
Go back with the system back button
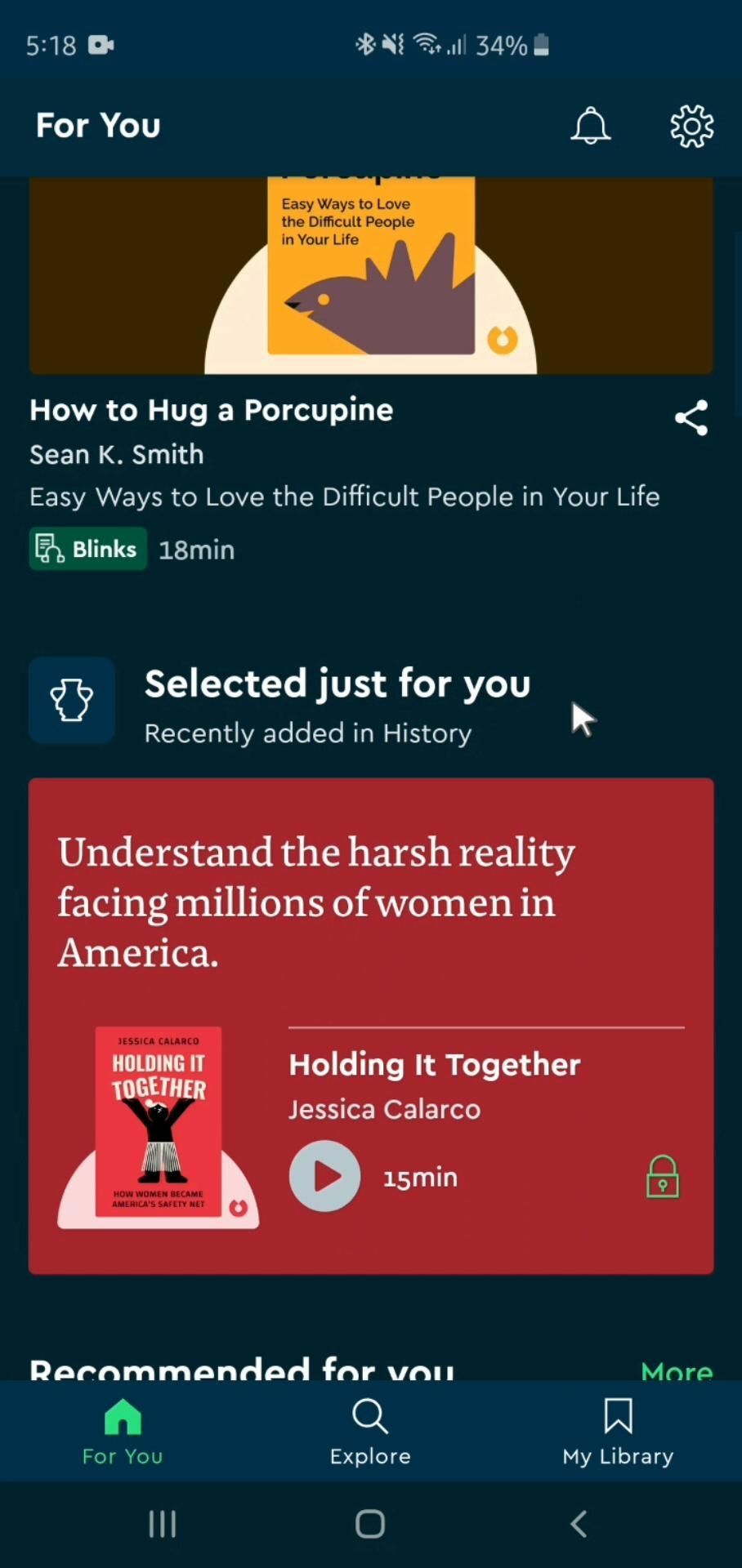(579, 1524)
